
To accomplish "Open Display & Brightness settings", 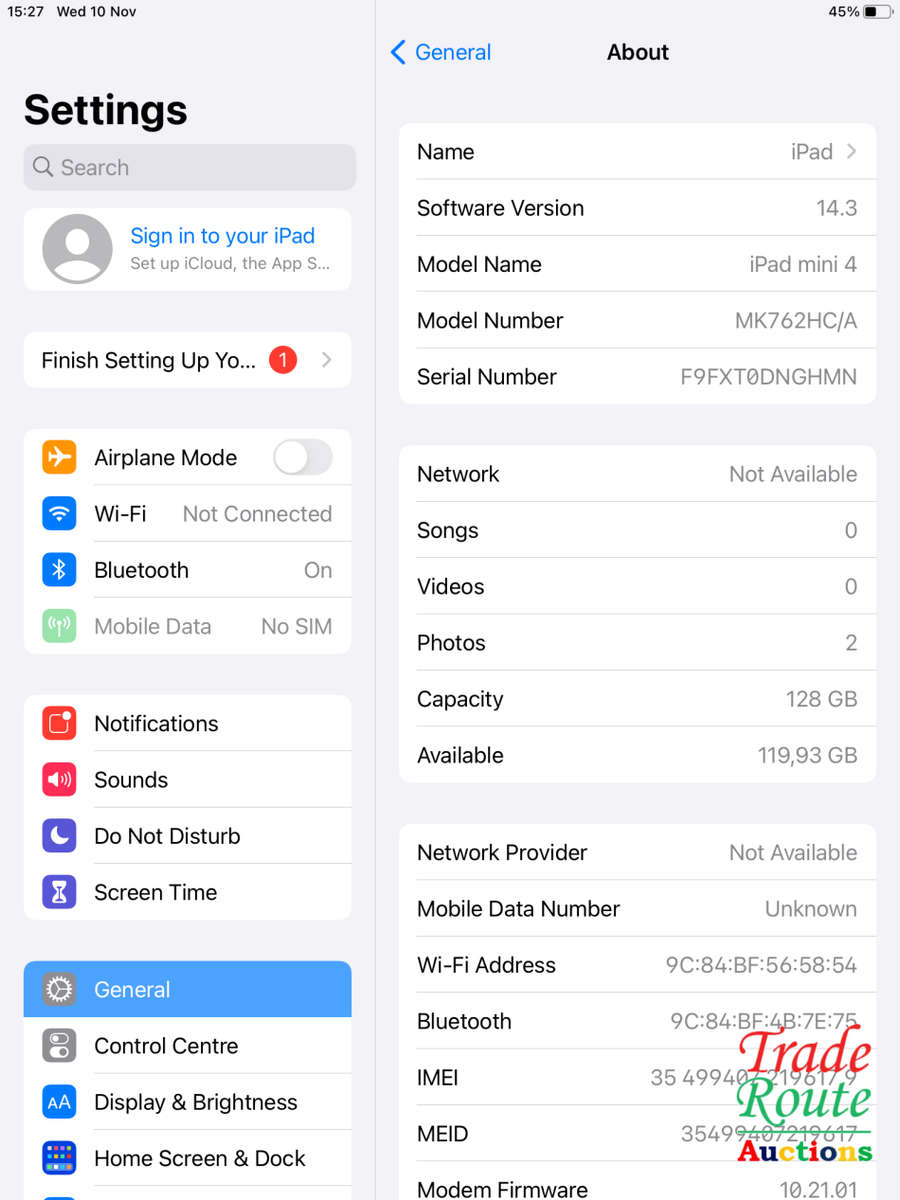I will coord(188,1102).
